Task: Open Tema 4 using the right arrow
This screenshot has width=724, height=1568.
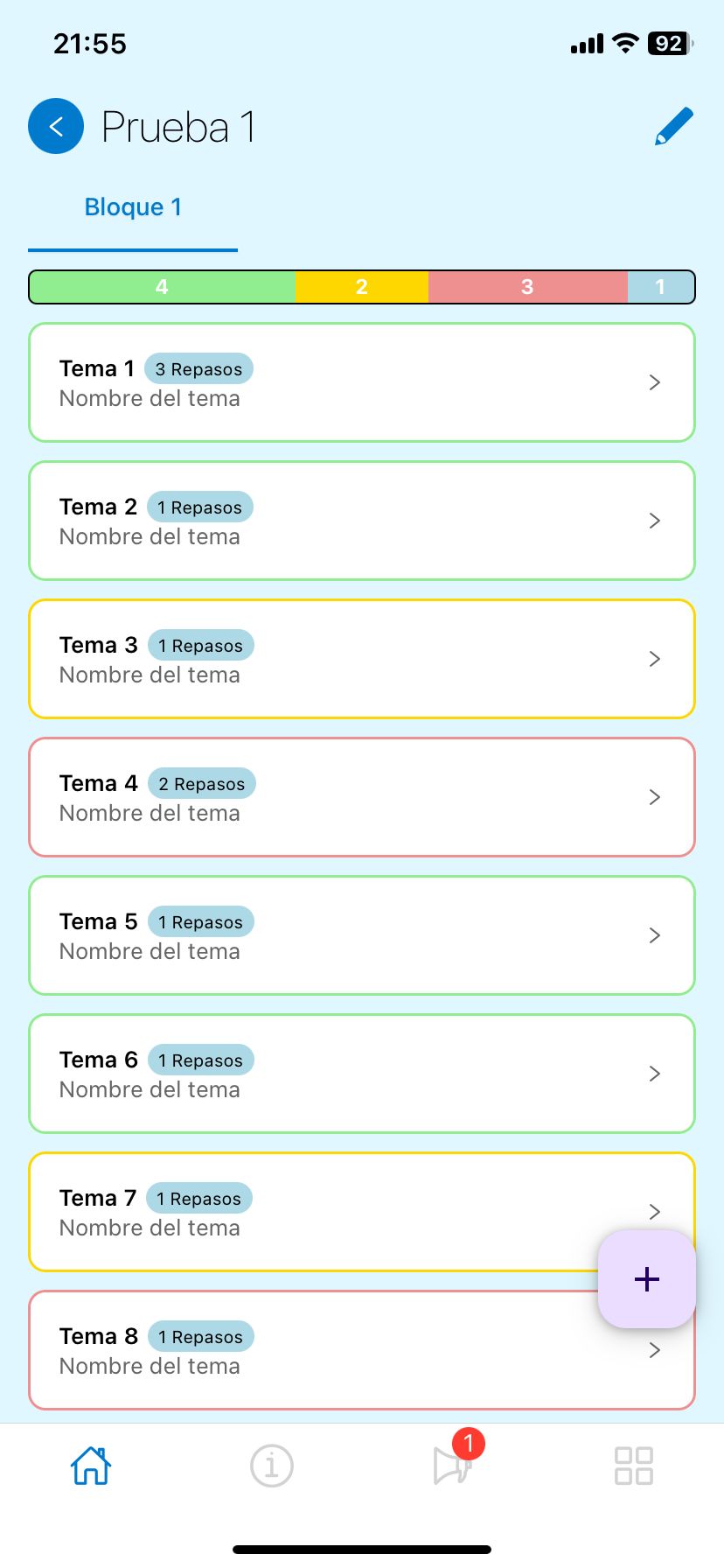Action: pos(654,797)
